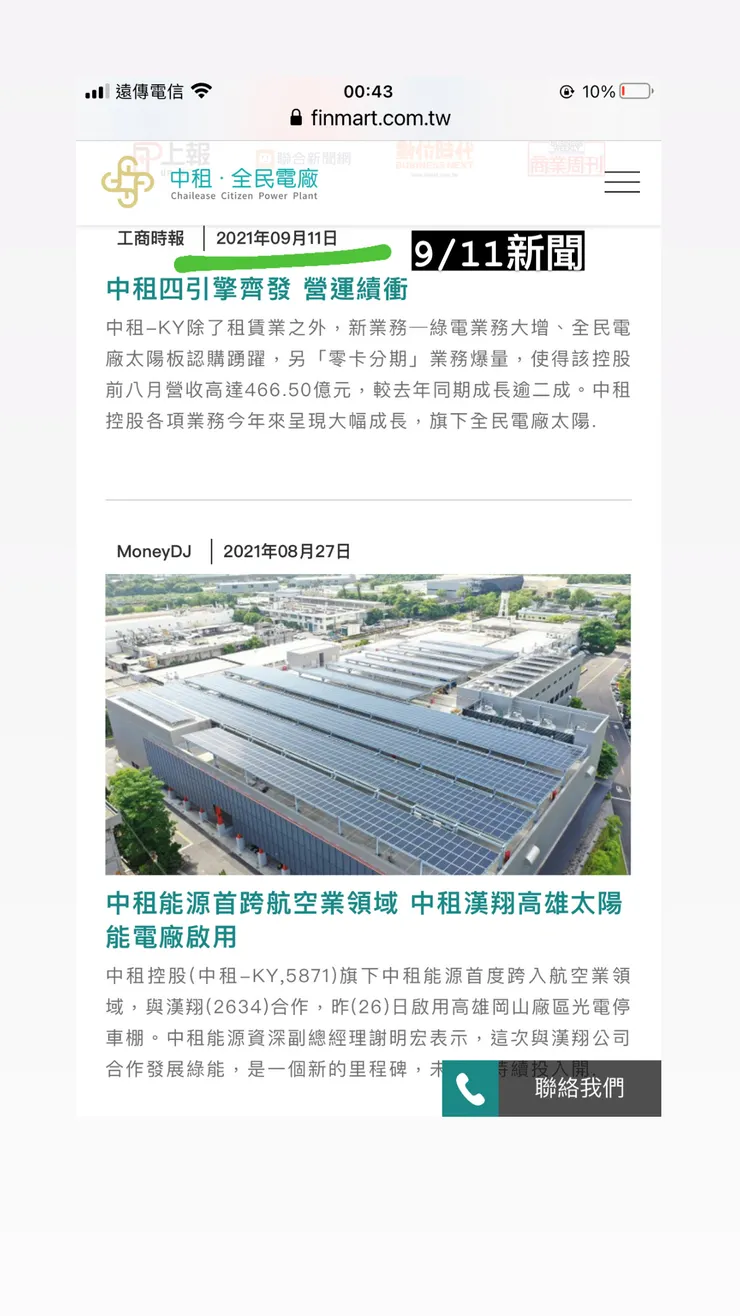Click the 遠傳電信 carrier label
This screenshot has width=740, height=1316.
click(152, 90)
